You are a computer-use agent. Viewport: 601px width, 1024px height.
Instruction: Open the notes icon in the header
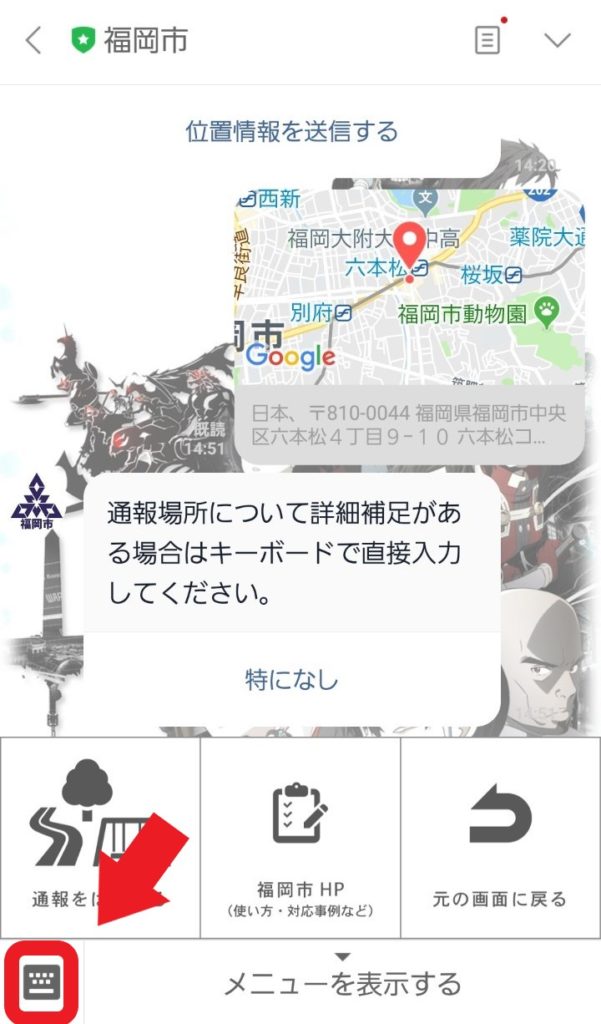tap(487, 41)
